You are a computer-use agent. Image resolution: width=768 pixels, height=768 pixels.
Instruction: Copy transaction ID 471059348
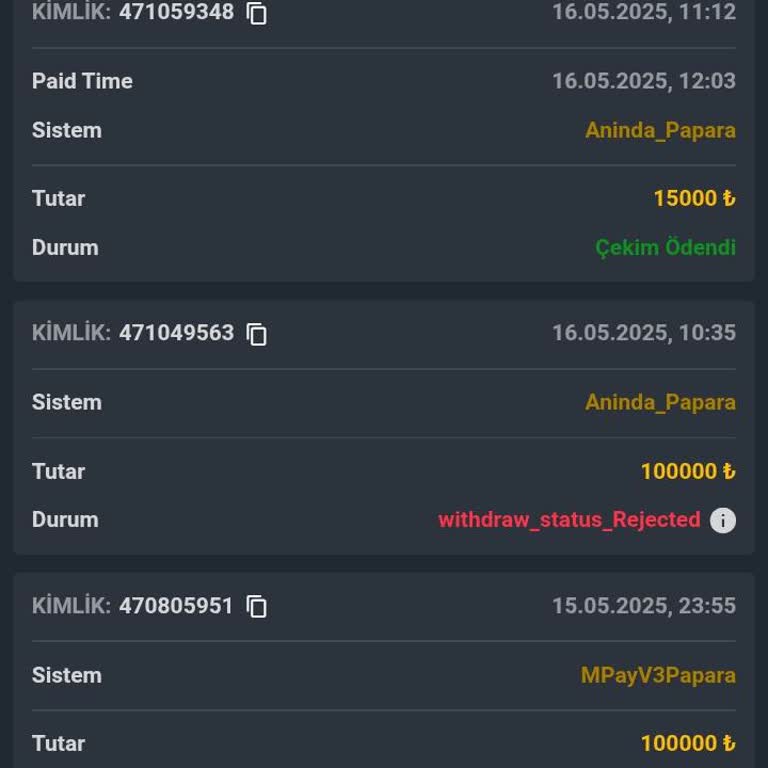tap(257, 13)
